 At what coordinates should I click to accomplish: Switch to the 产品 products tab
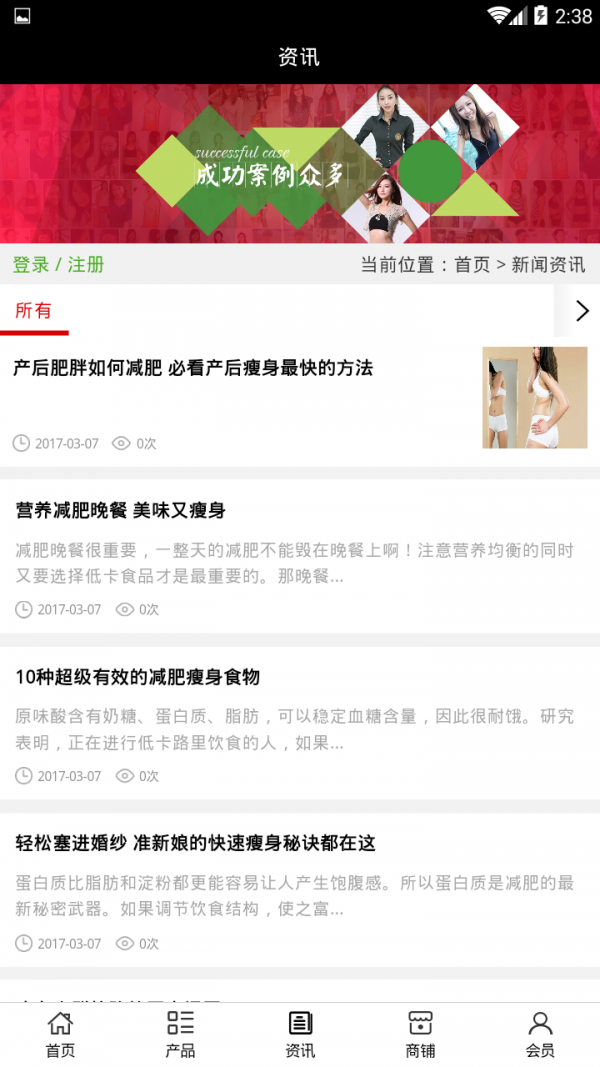tap(180, 1034)
